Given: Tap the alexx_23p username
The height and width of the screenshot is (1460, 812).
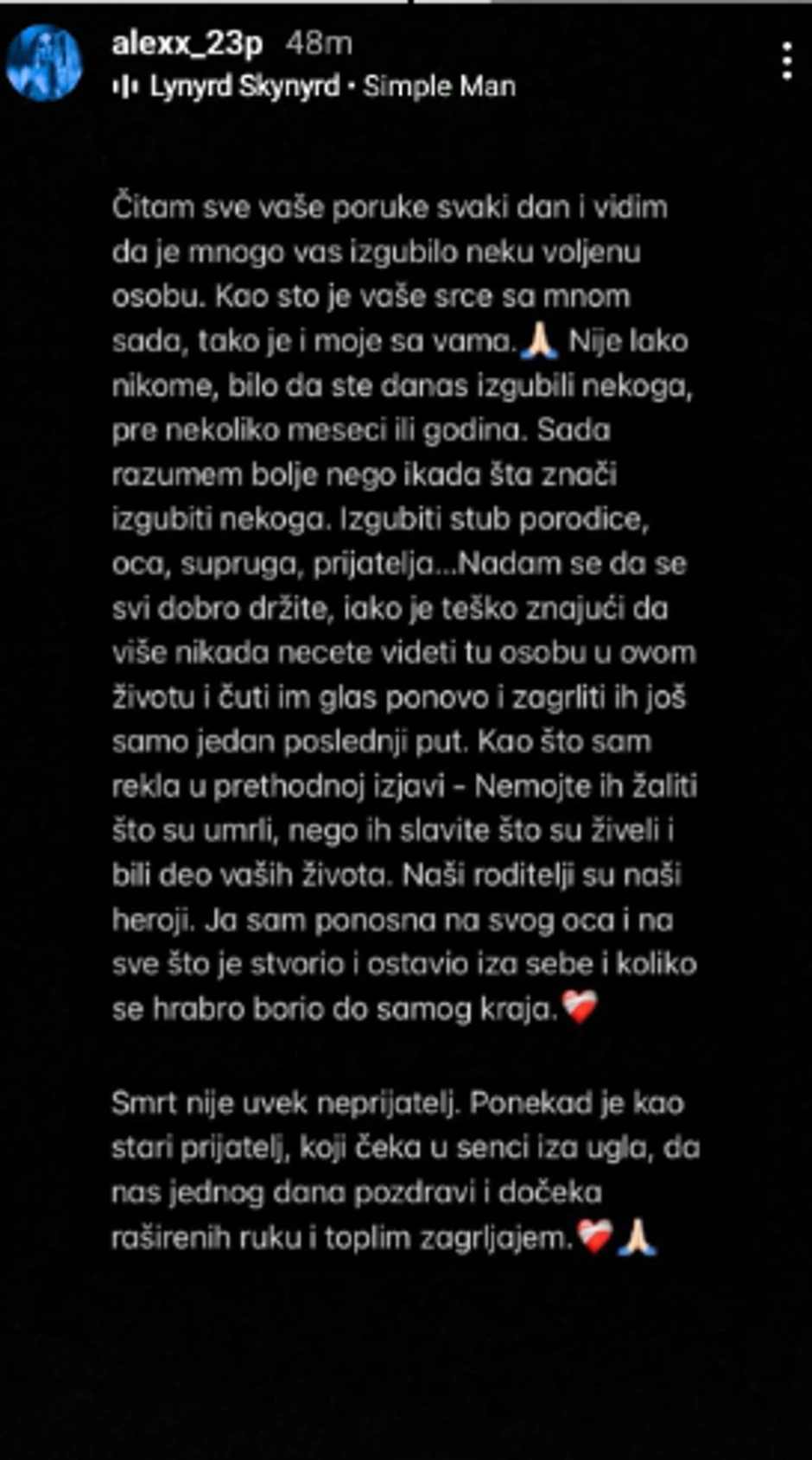Looking at the screenshot, I should point(187,43).
